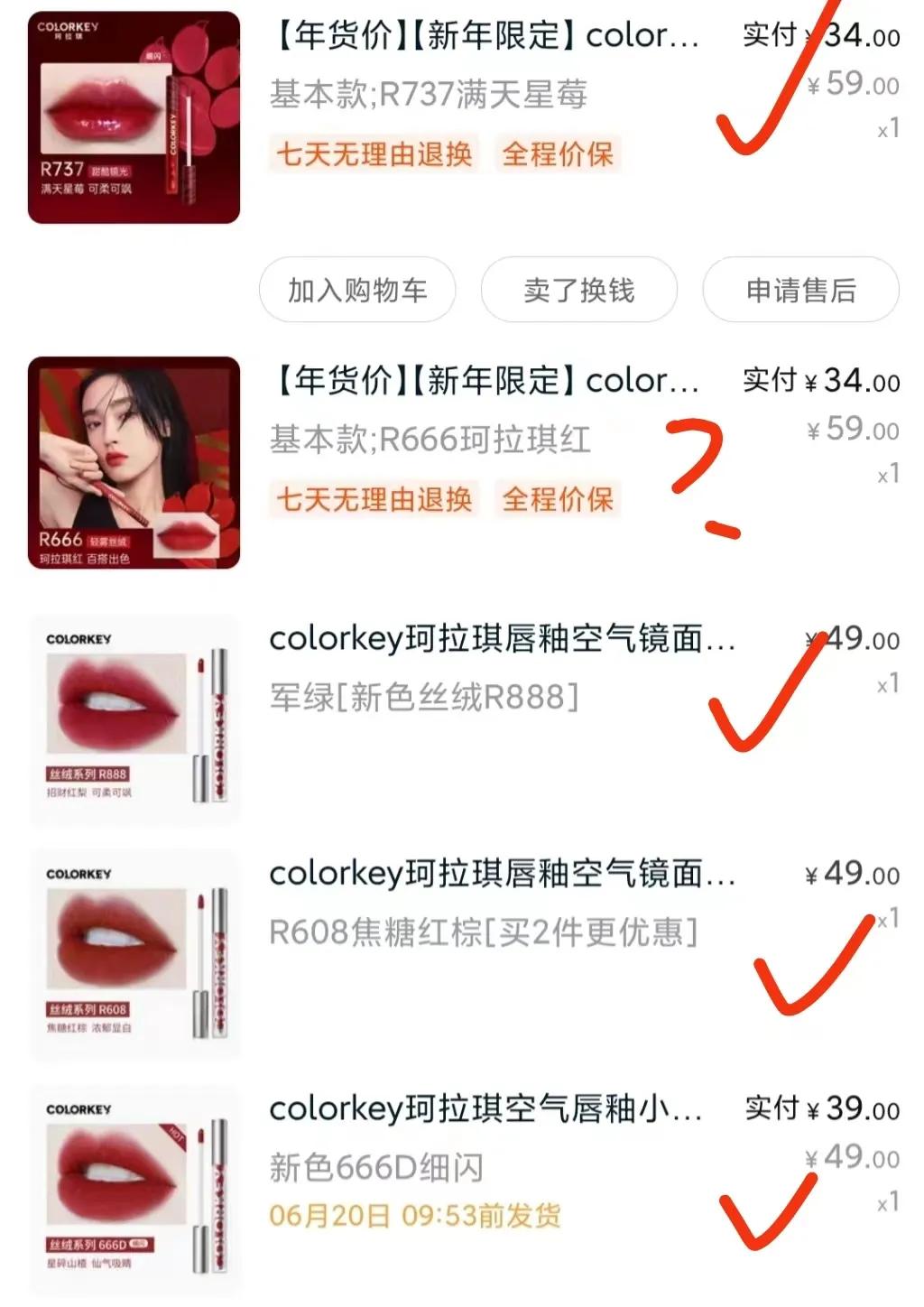924x1307 pixels.
Task: Open the truncated 年货价 新年限定 product title
Action: pos(487,38)
